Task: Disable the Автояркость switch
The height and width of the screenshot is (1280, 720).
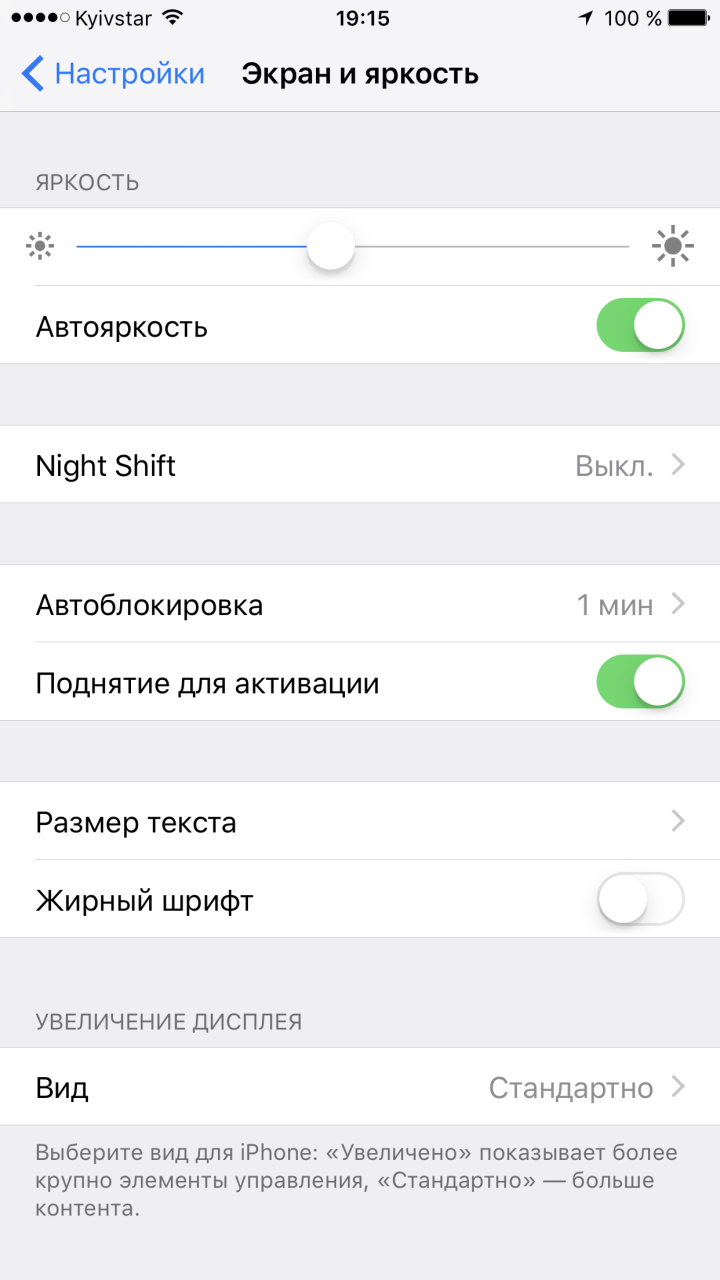Action: [640, 325]
